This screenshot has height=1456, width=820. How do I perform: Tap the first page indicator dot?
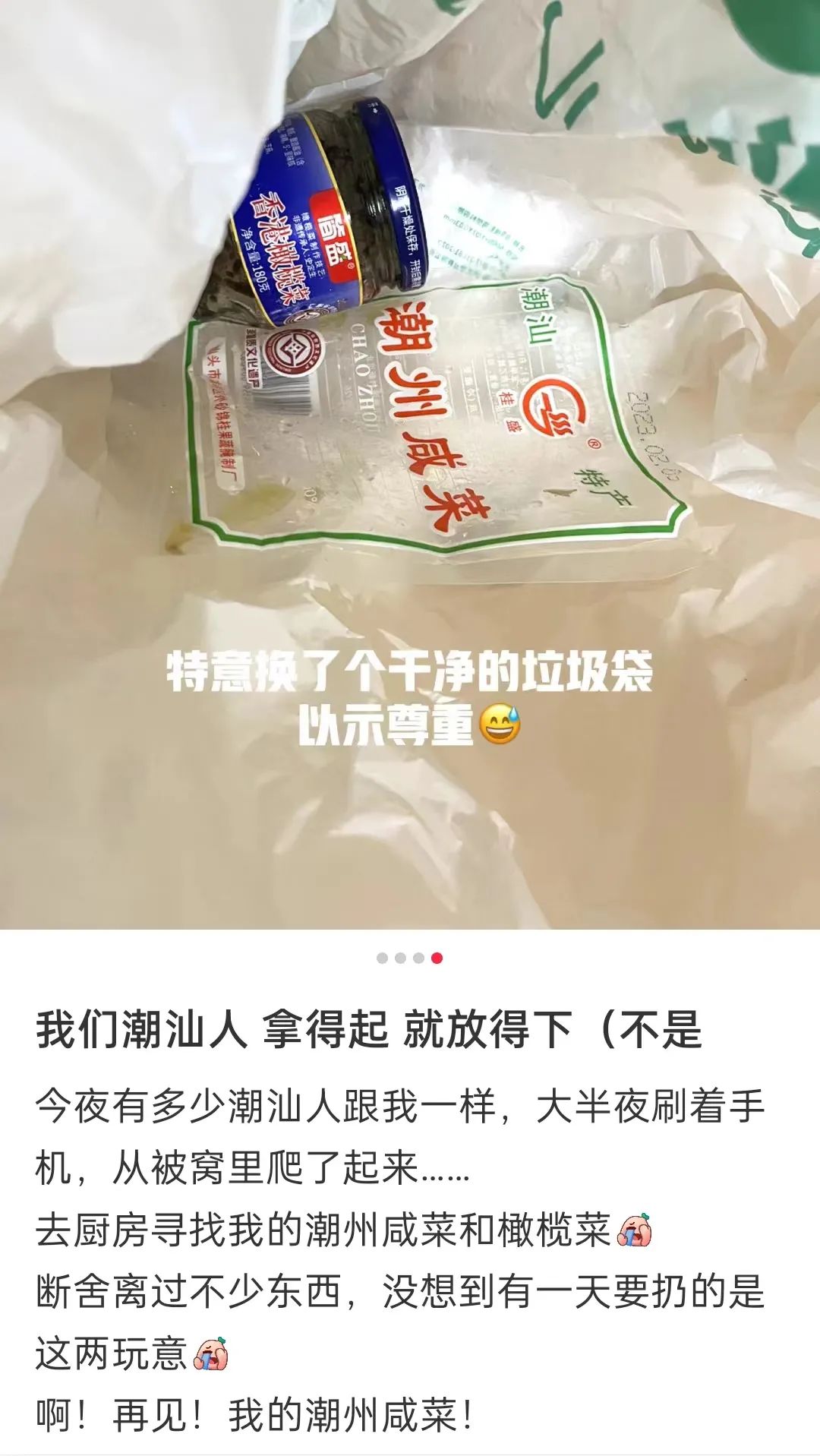382,959
